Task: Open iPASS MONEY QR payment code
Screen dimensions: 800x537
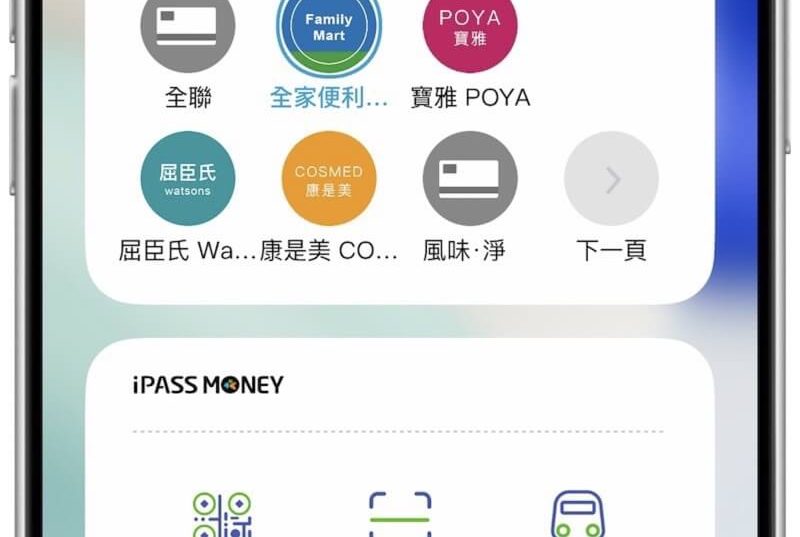Action: (x=221, y=516)
